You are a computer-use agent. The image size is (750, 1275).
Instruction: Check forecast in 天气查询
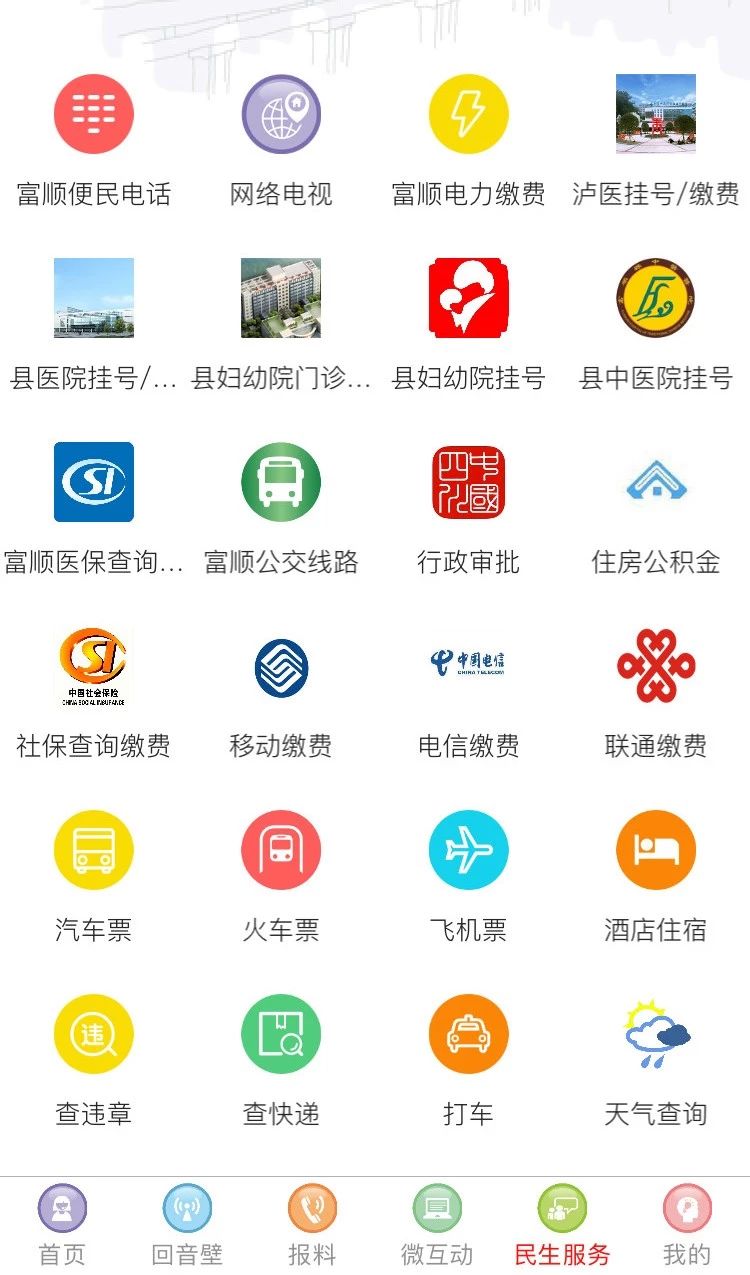[x=655, y=1034]
